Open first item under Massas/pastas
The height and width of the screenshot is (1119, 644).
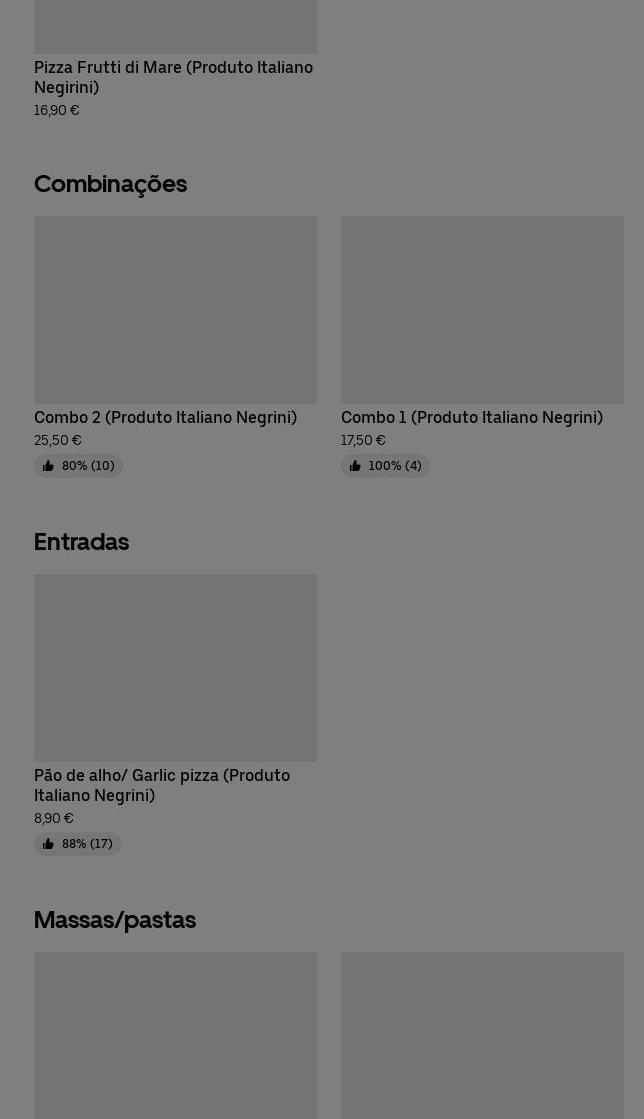click(175, 1035)
